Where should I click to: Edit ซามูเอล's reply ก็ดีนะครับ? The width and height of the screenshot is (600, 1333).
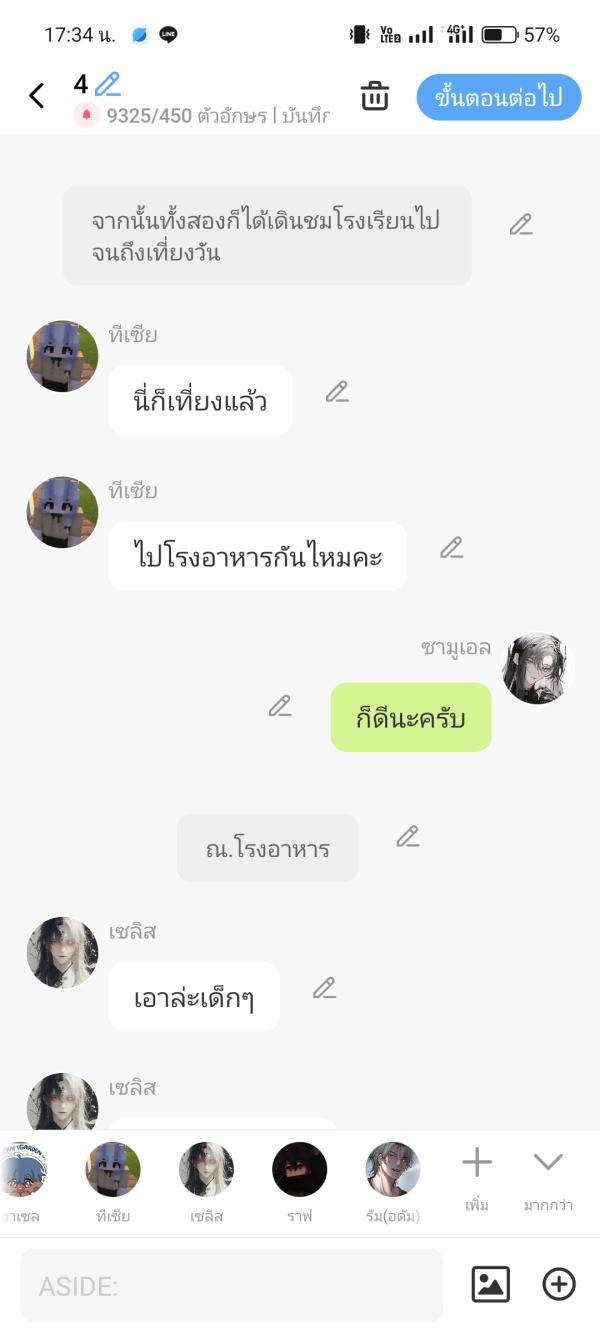click(x=280, y=706)
